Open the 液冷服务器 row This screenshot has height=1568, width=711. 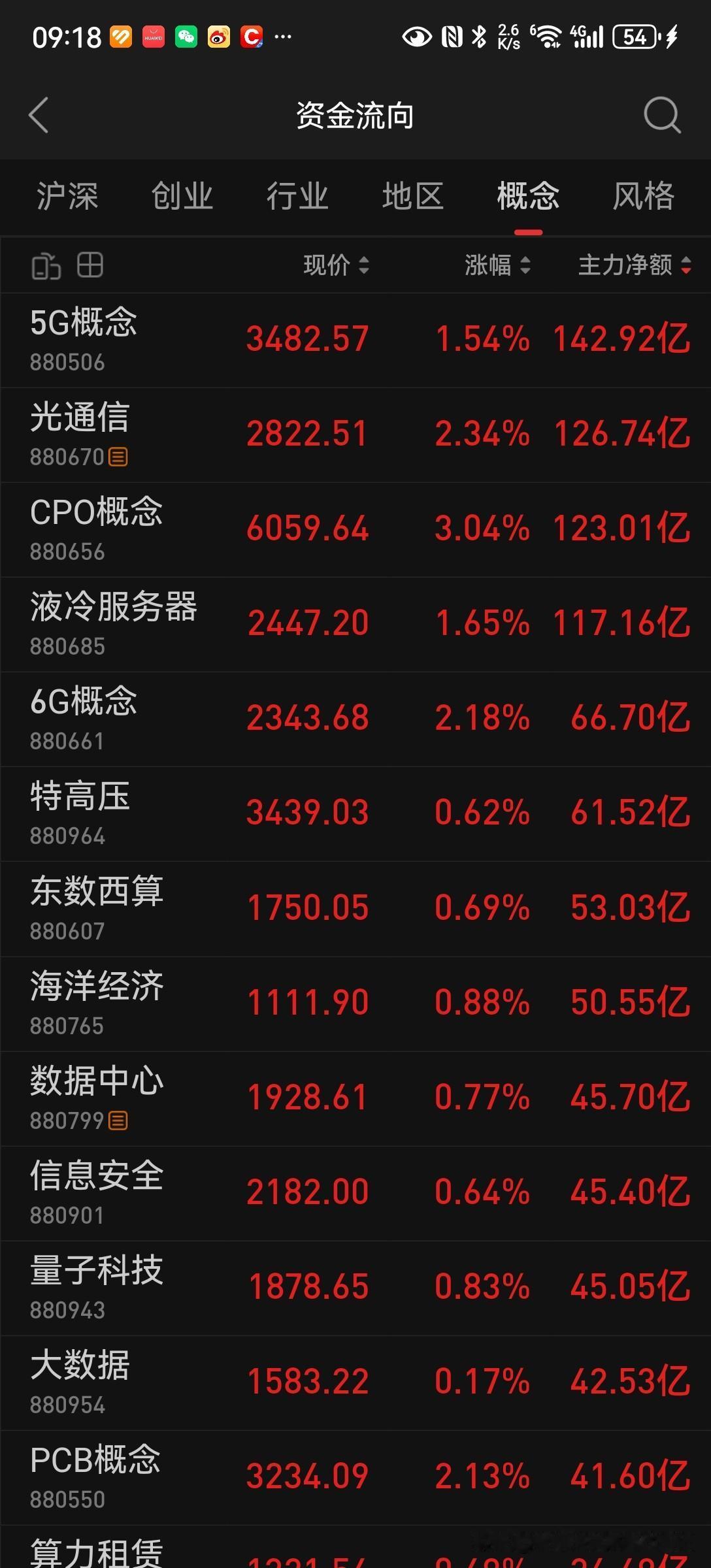click(x=355, y=625)
